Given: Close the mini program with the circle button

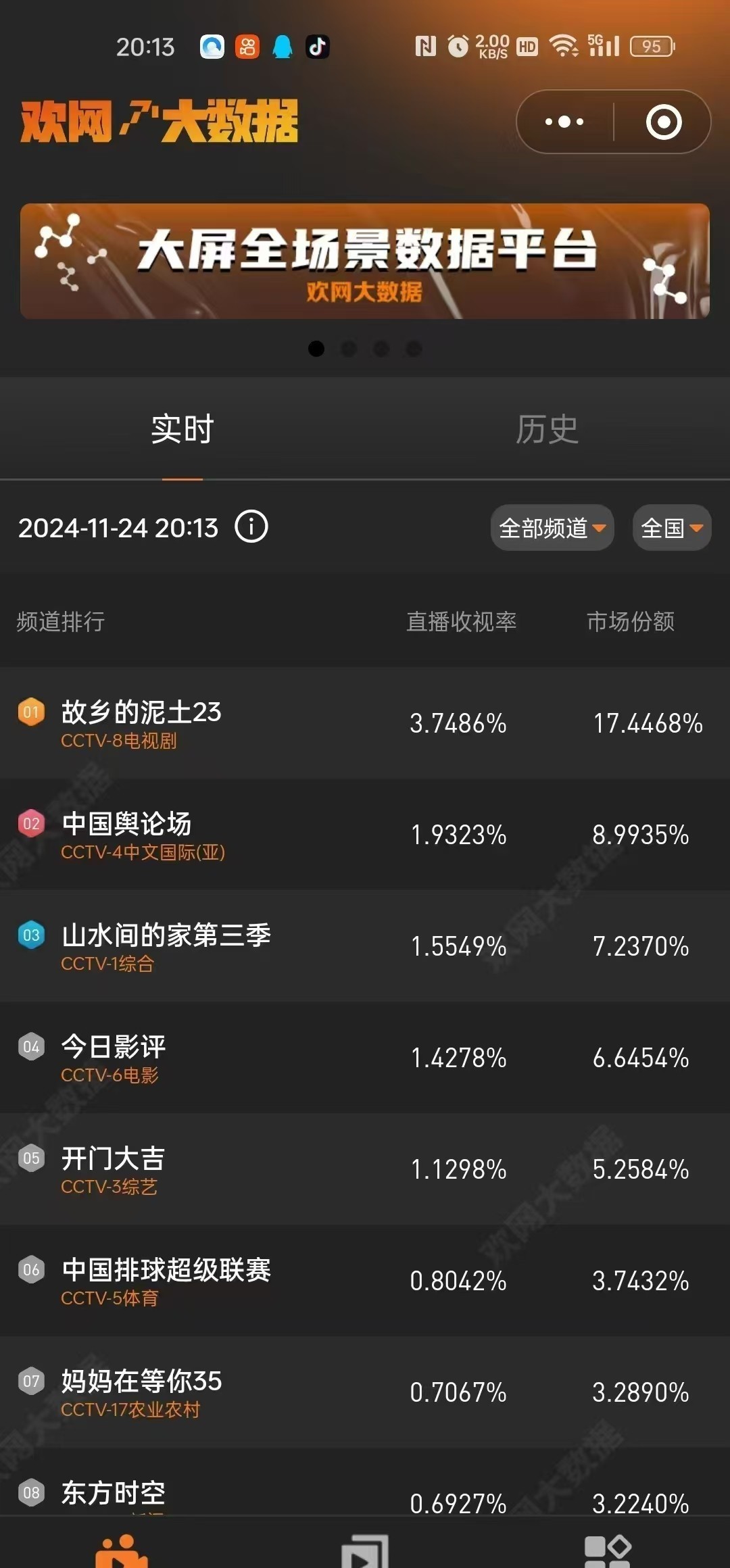Looking at the screenshot, I should (x=663, y=122).
